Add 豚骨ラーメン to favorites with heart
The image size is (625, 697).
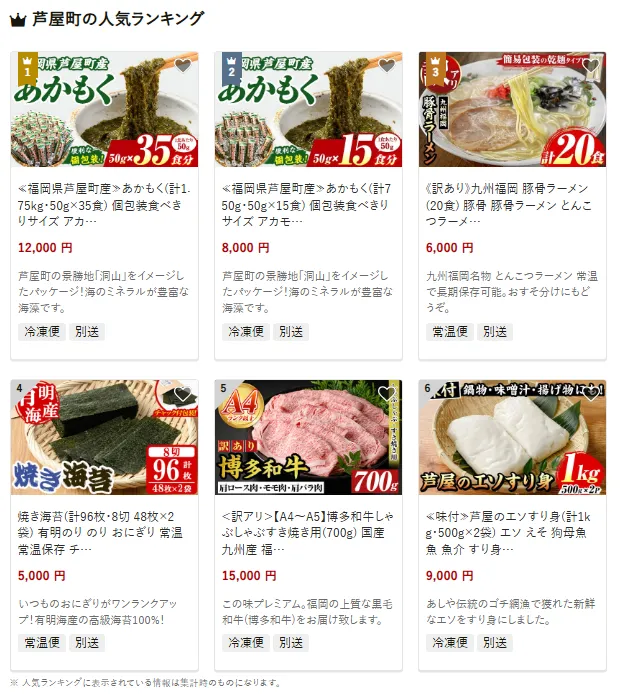coord(591,66)
